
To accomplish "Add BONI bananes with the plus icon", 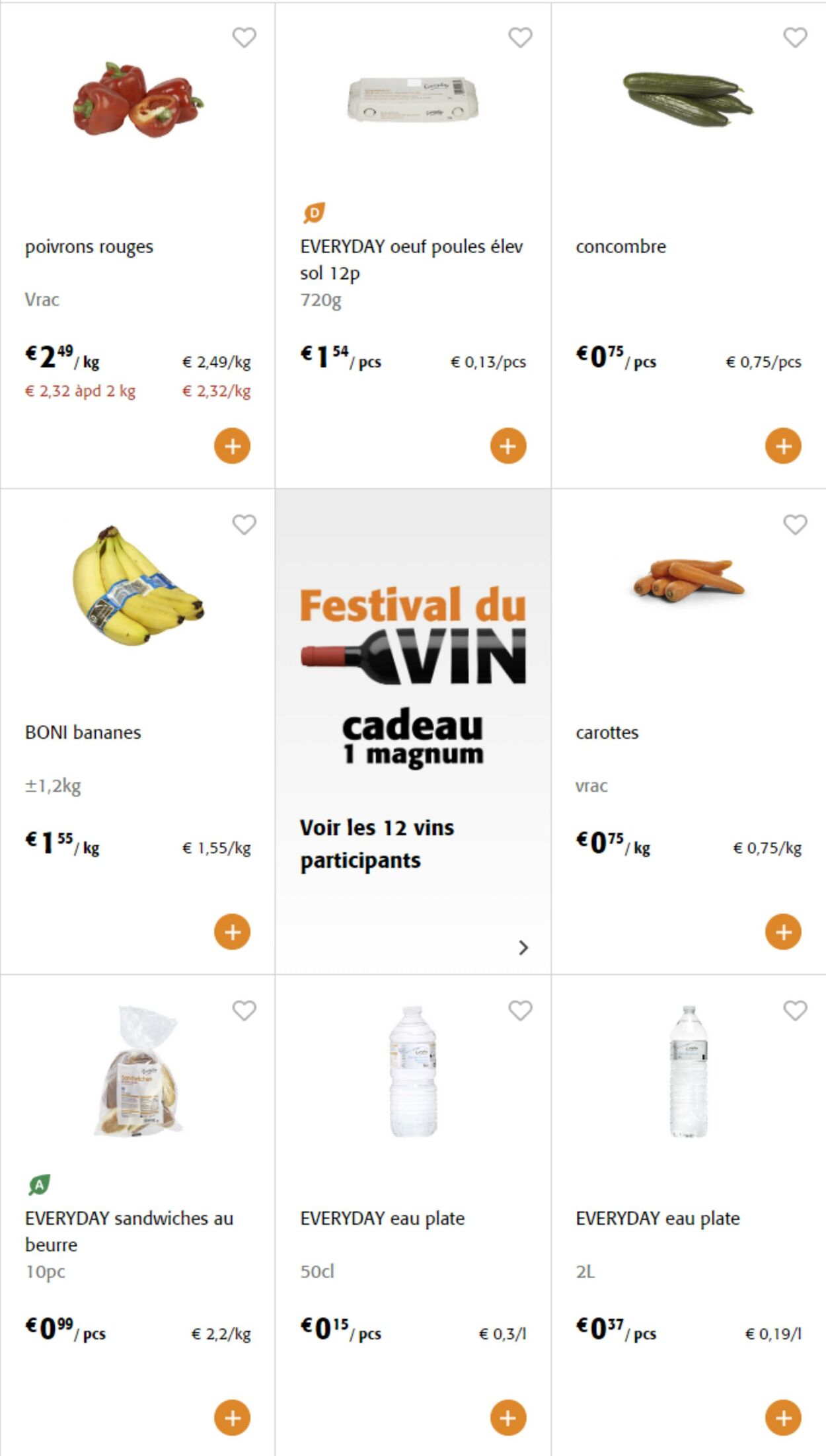I will point(232,932).
